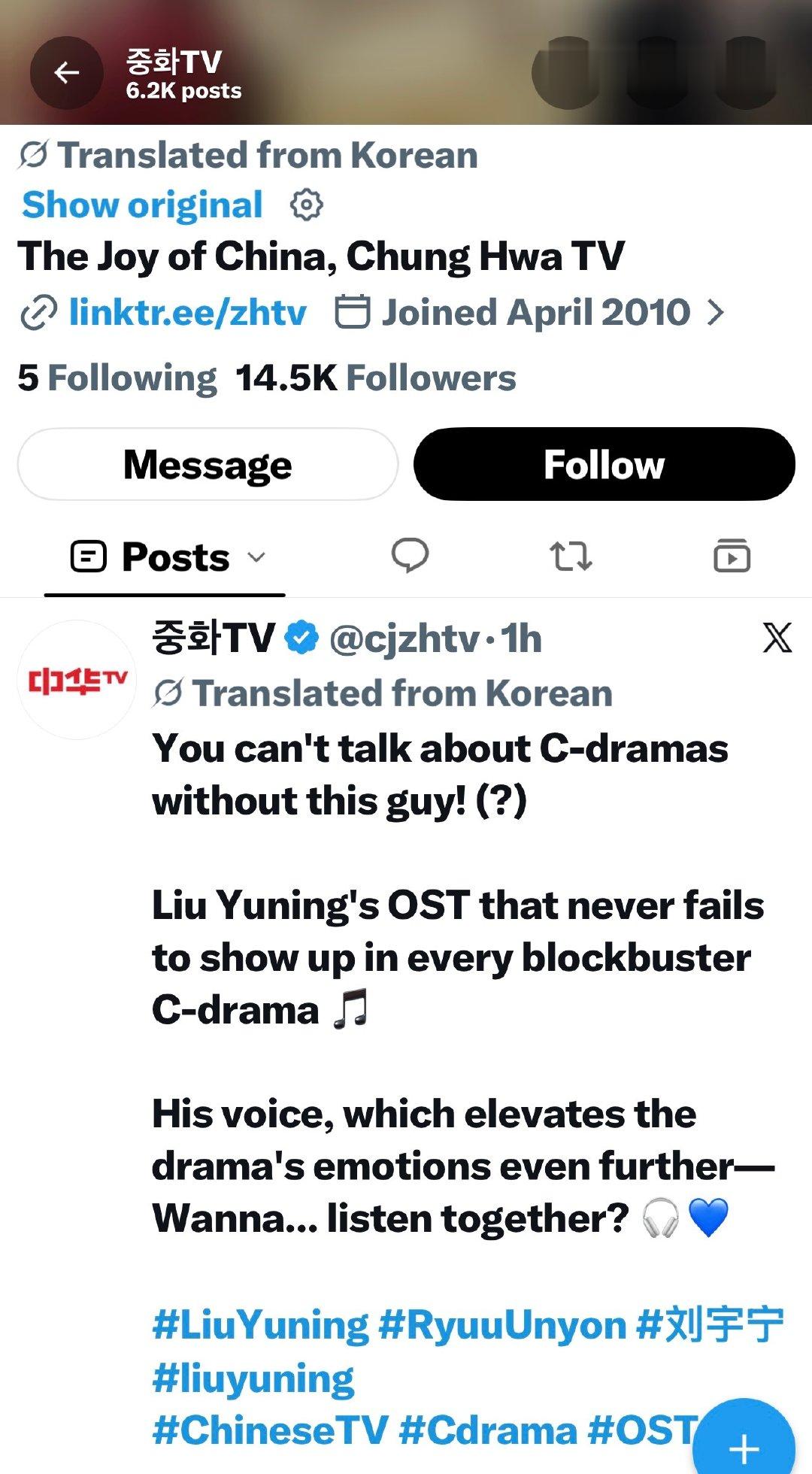Viewport: 812px width, 1474px height.
Task: Open the 중화TV avatar on the post
Action: pyautogui.click(x=77, y=680)
